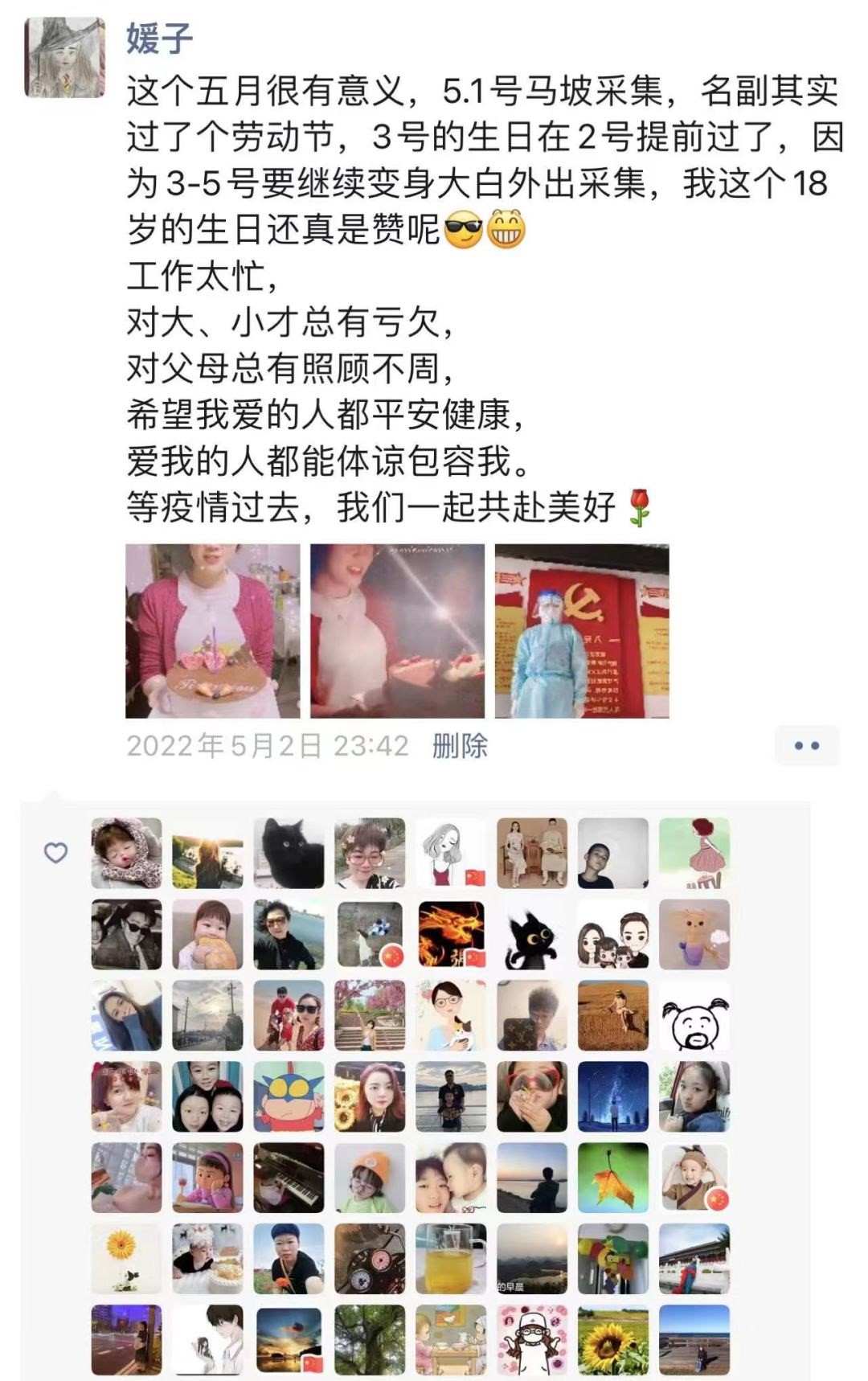The width and height of the screenshot is (868, 1381).
Task: Open the liker with piano avatar
Action: [x=289, y=1178]
